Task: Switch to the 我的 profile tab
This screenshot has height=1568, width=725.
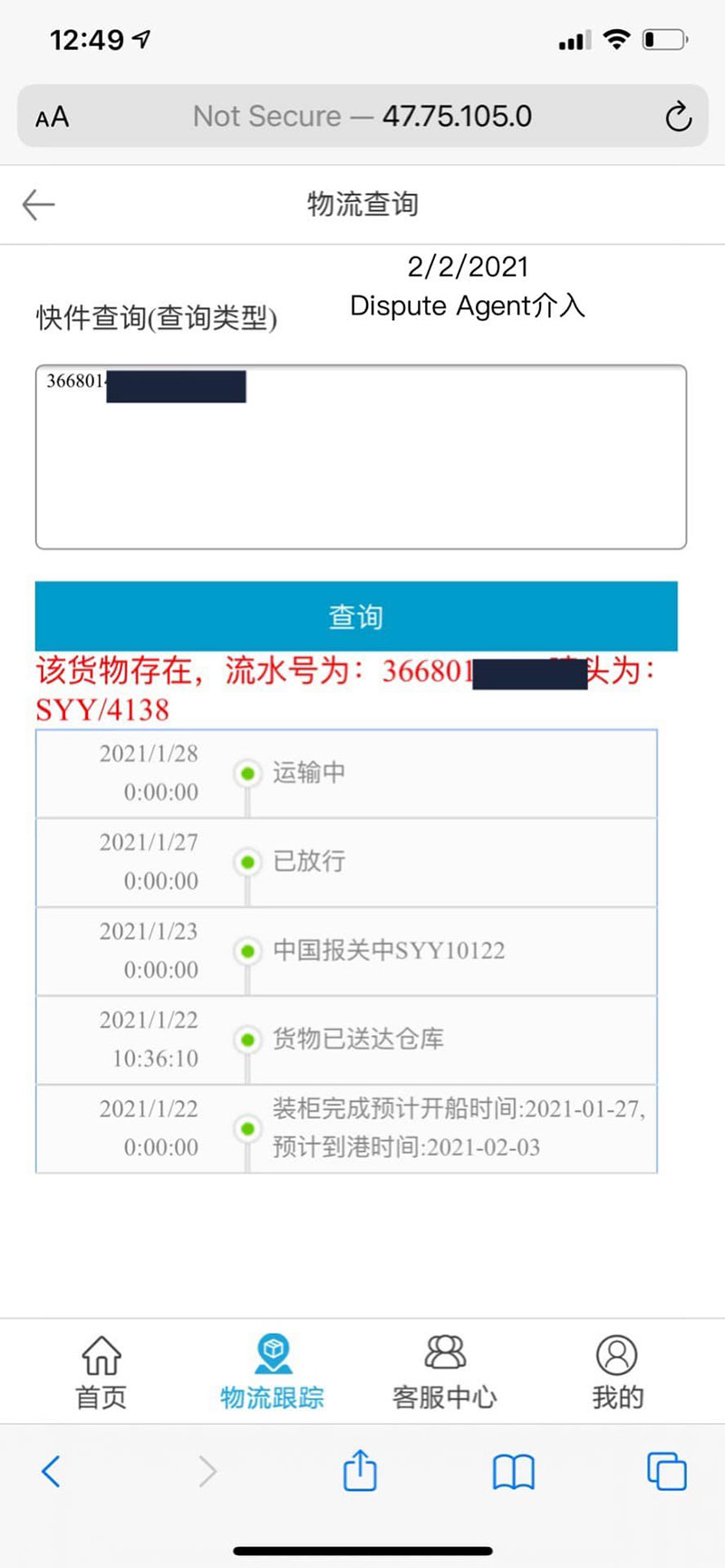Action: pyautogui.click(x=617, y=1372)
